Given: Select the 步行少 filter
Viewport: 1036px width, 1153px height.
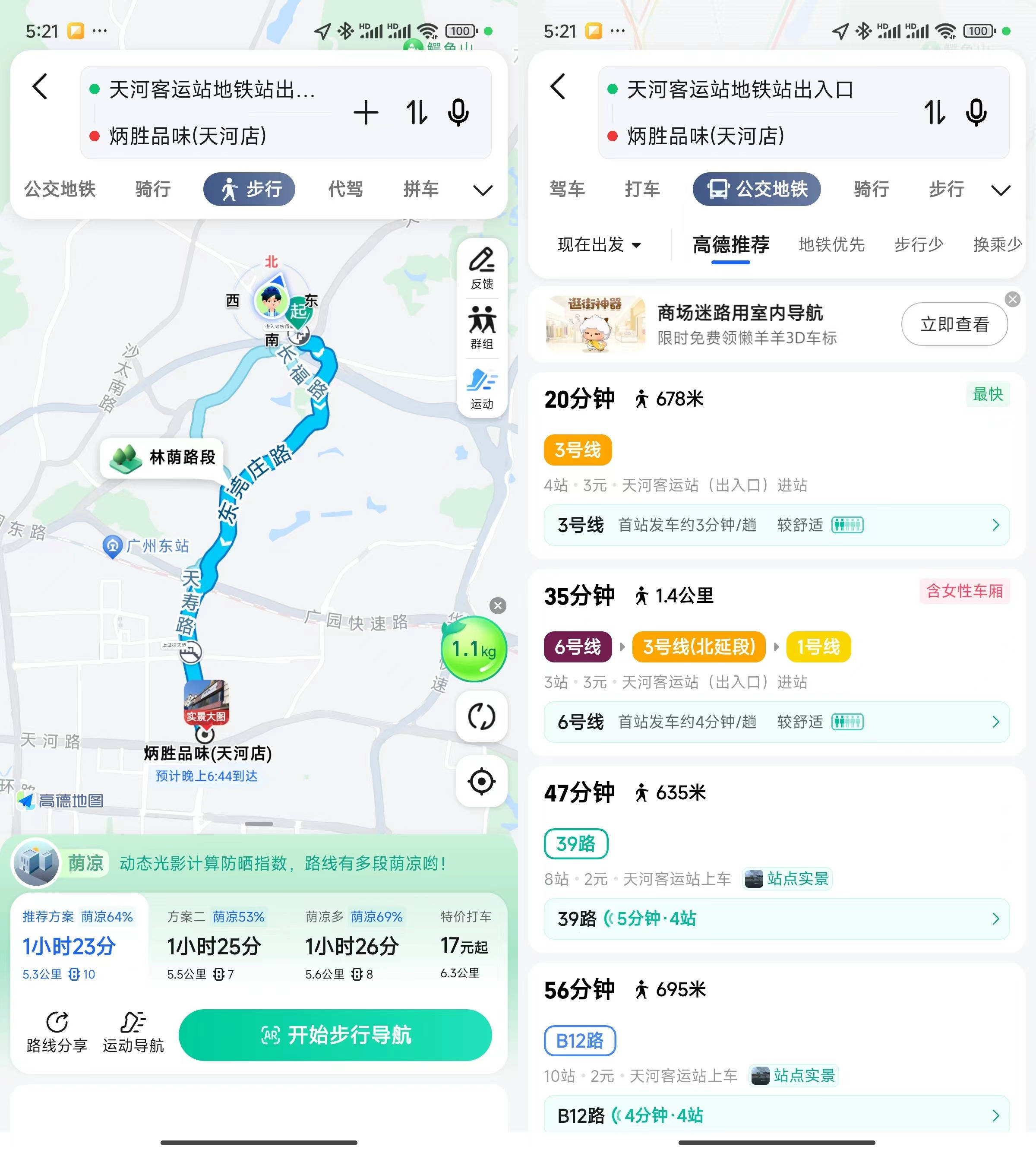Looking at the screenshot, I should pyautogui.click(x=918, y=245).
